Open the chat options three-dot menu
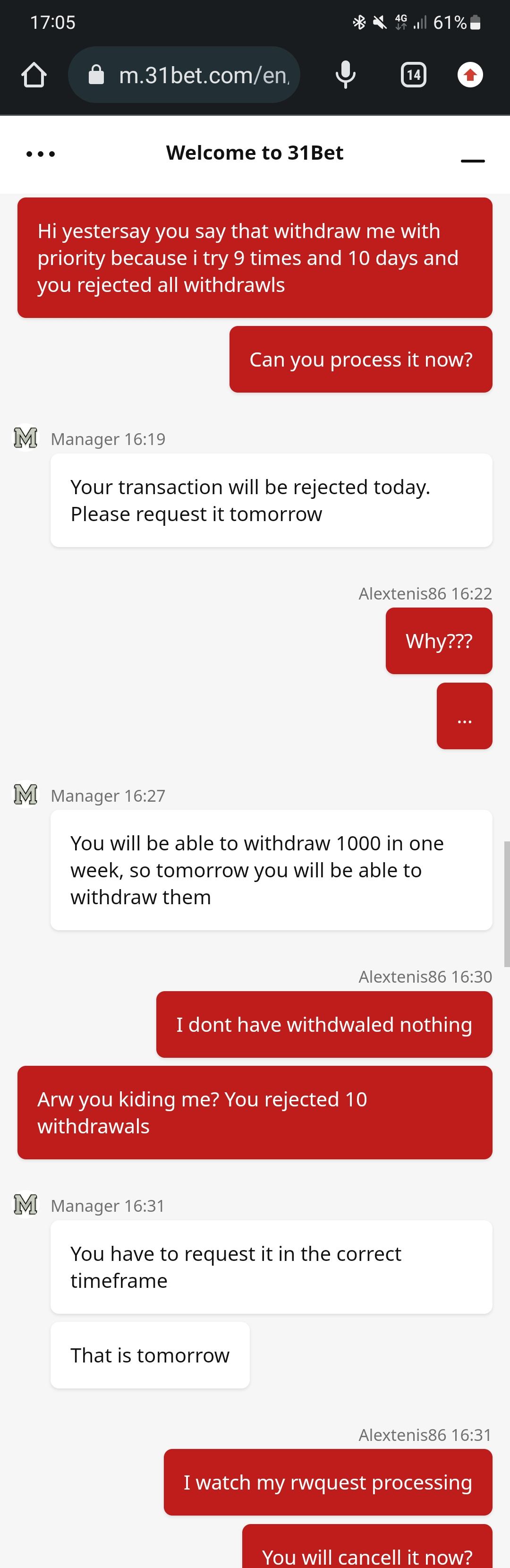This screenshot has width=510, height=1568. click(41, 154)
